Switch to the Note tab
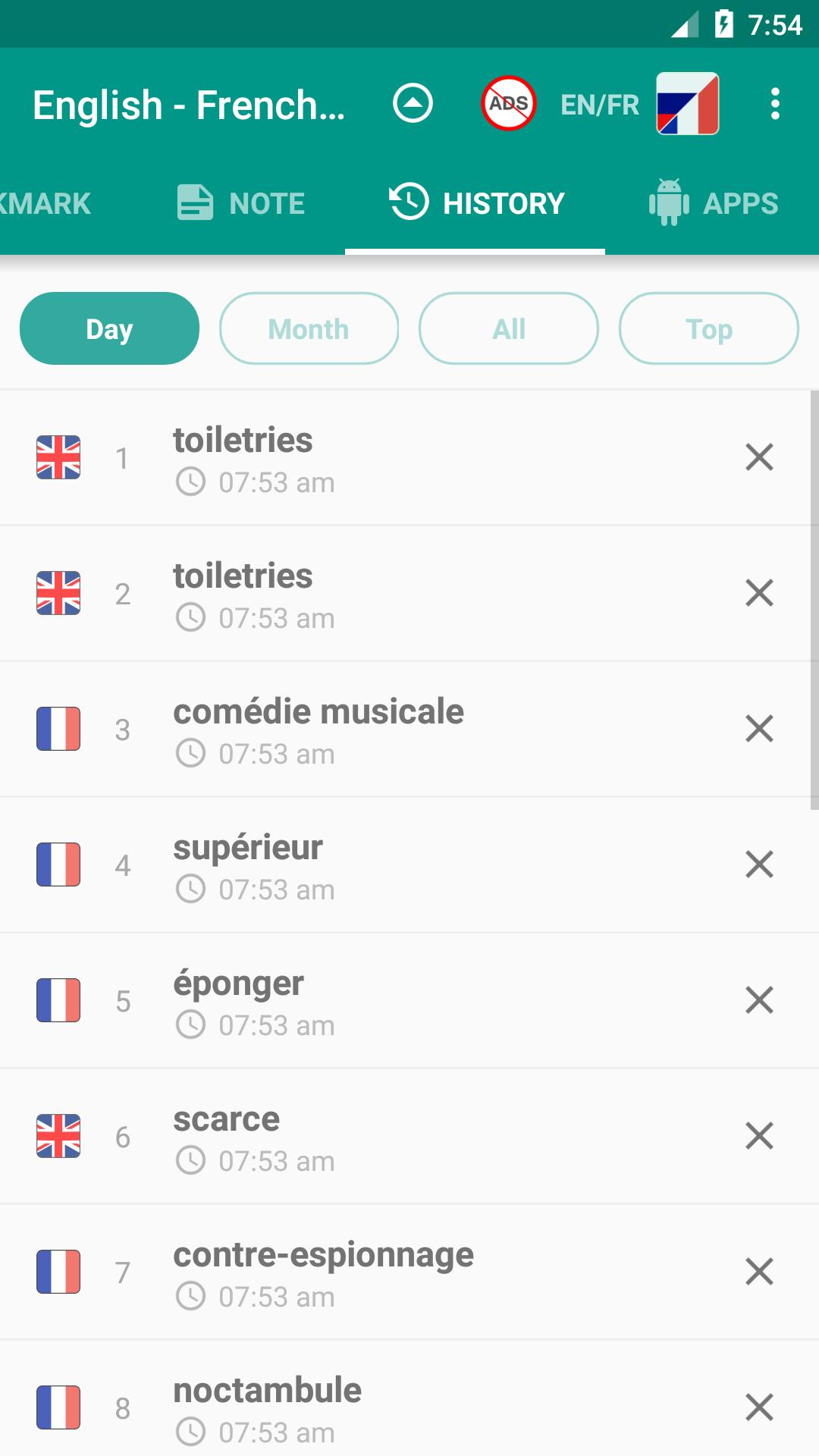The width and height of the screenshot is (819, 1456). [240, 203]
